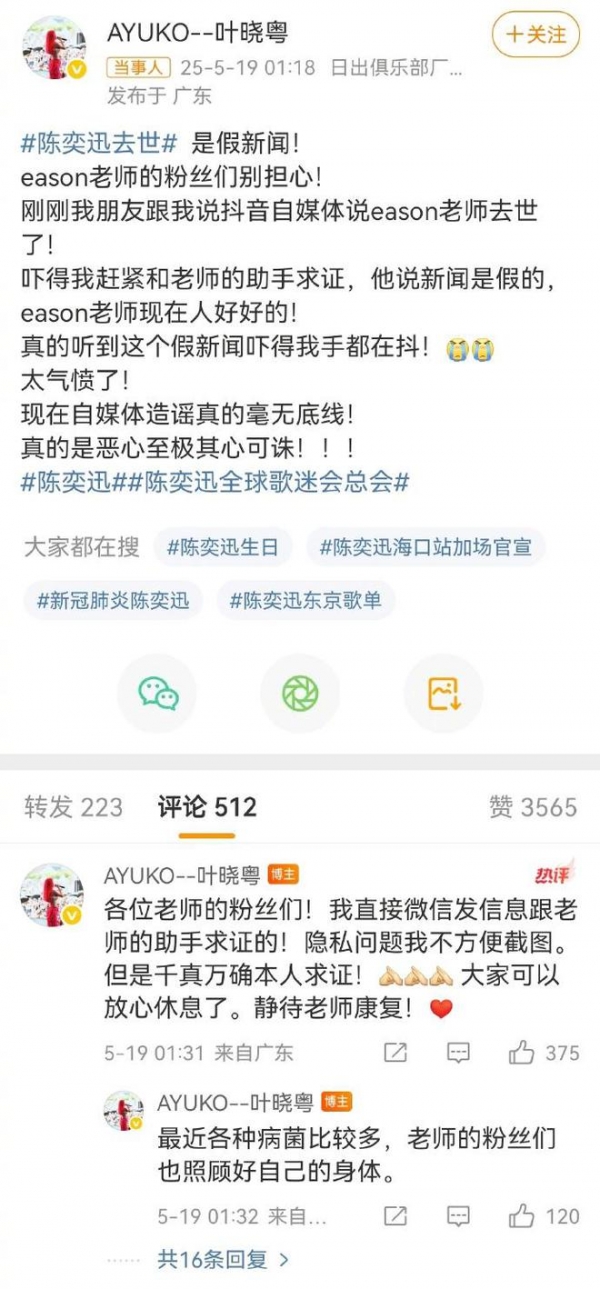Viewport: 600px width, 1289px height.
Task: Open AYUKO--叶晓粤's profile avatar in post header
Action: pyautogui.click(x=53, y=49)
